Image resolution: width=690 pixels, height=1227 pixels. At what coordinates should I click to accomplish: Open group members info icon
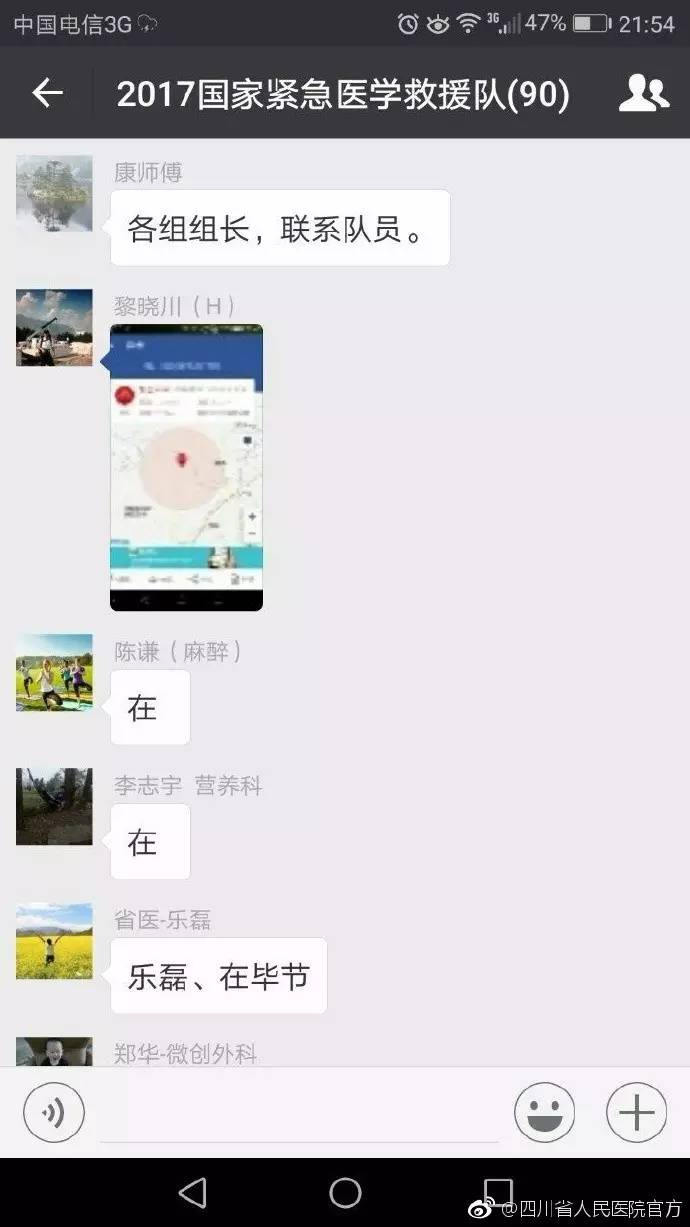point(643,93)
